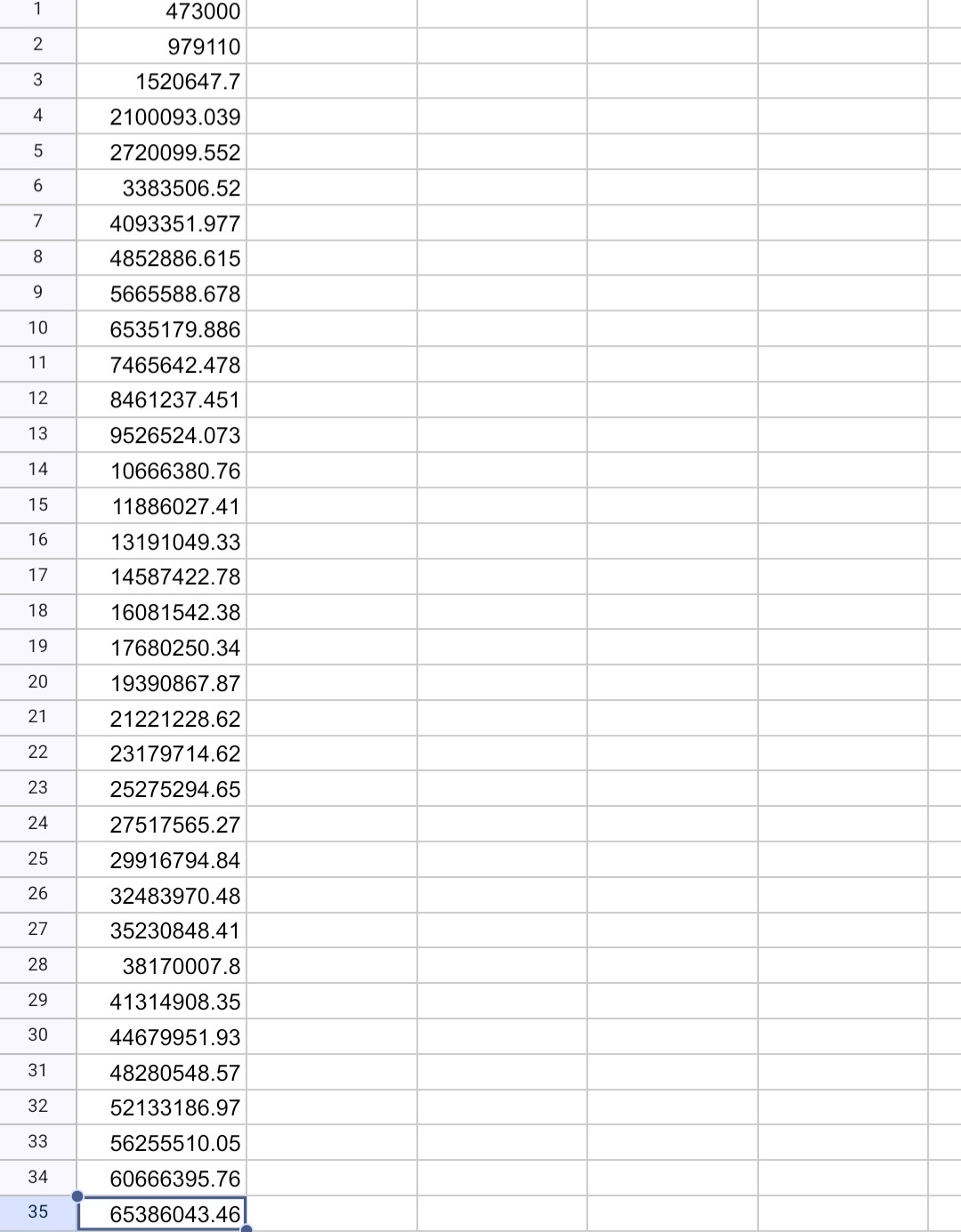Select row 1 by its header
961x1232 pixels.
pos(37,11)
